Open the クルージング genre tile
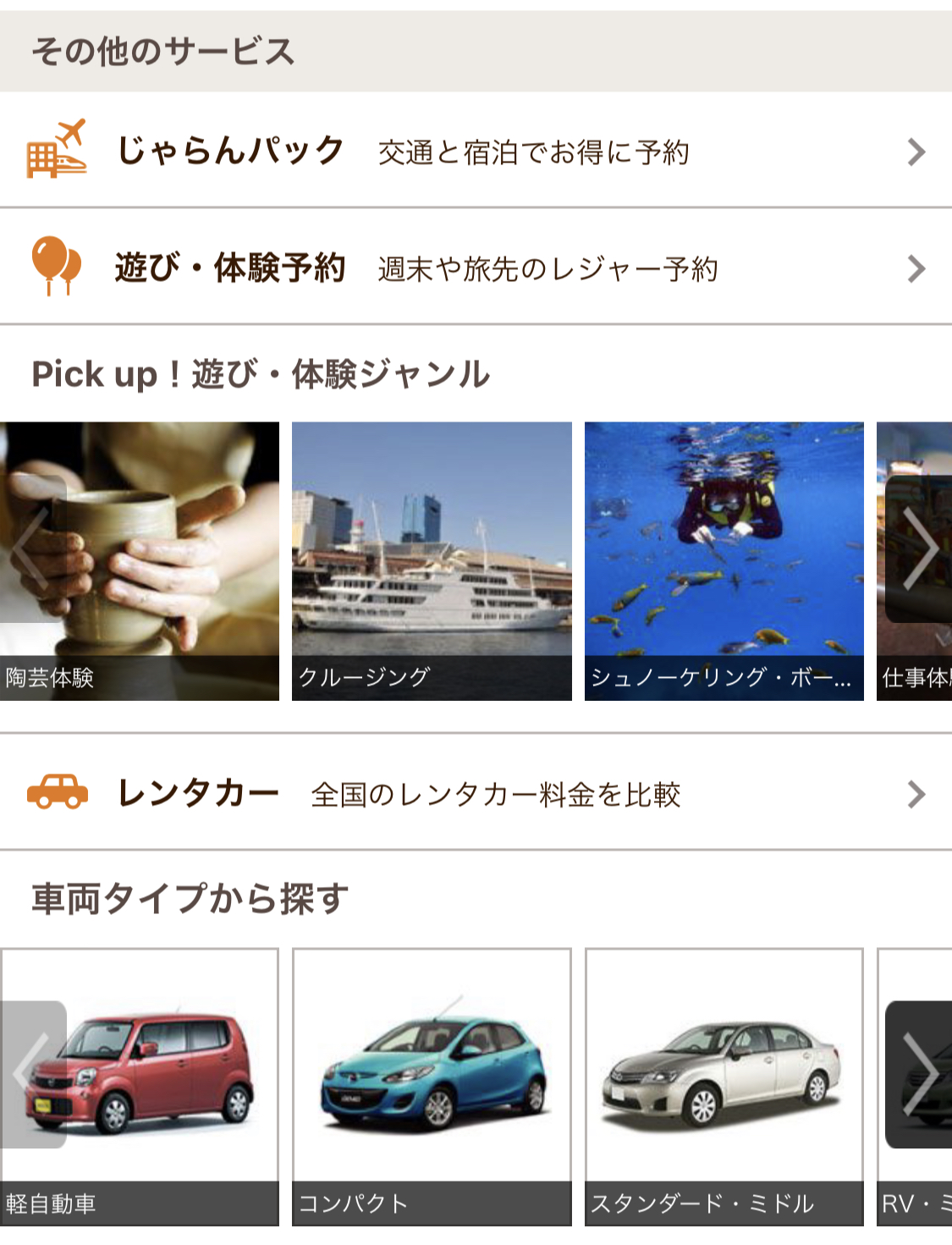This screenshot has height=1245, width=952. [432, 560]
